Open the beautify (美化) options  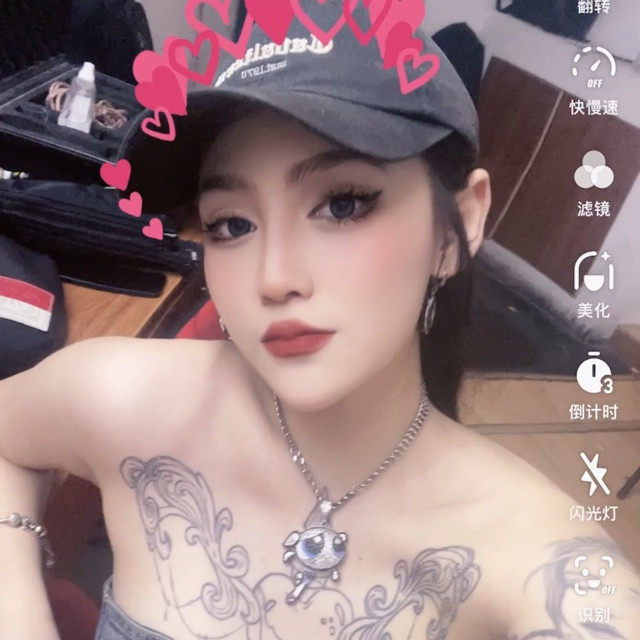tap(593, 272)
